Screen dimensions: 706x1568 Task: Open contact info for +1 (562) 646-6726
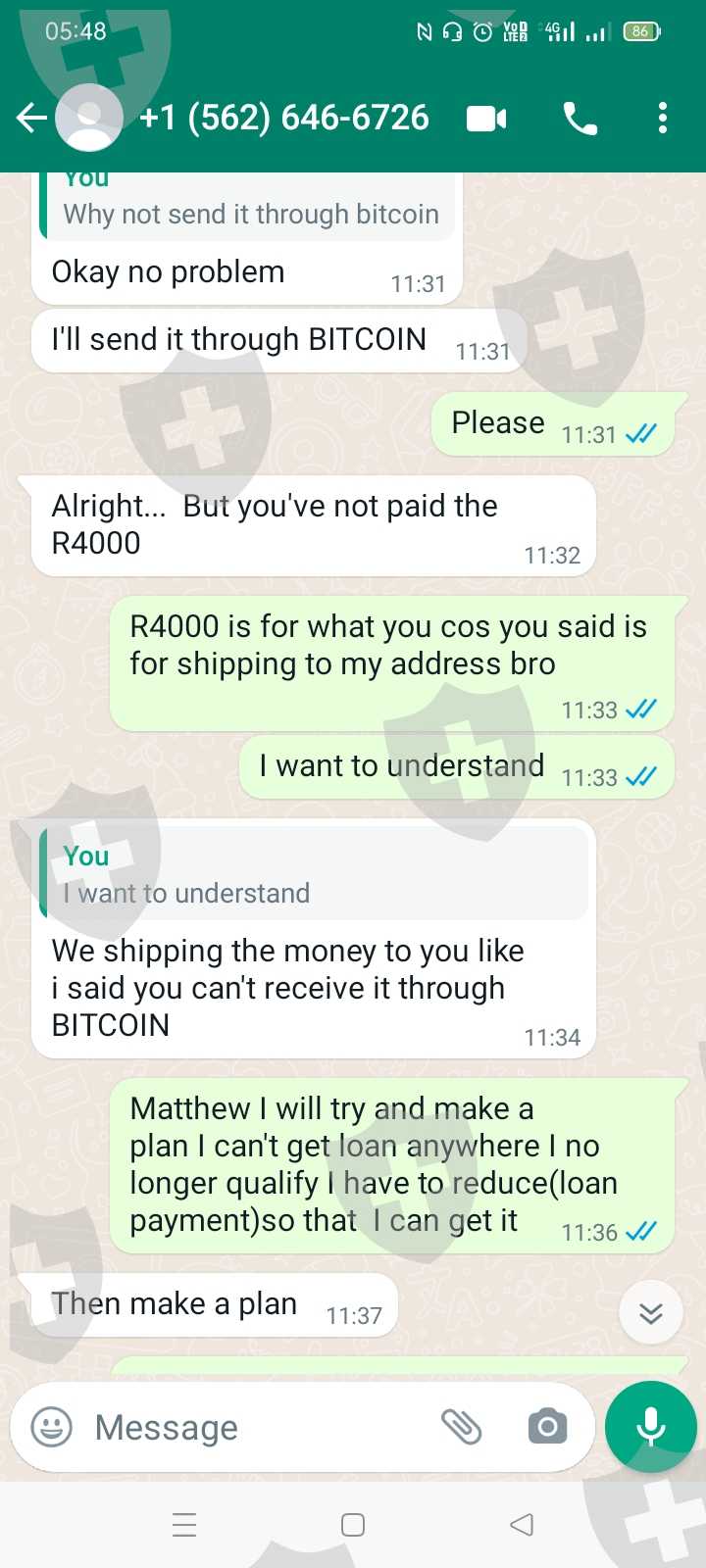point(283,118)
